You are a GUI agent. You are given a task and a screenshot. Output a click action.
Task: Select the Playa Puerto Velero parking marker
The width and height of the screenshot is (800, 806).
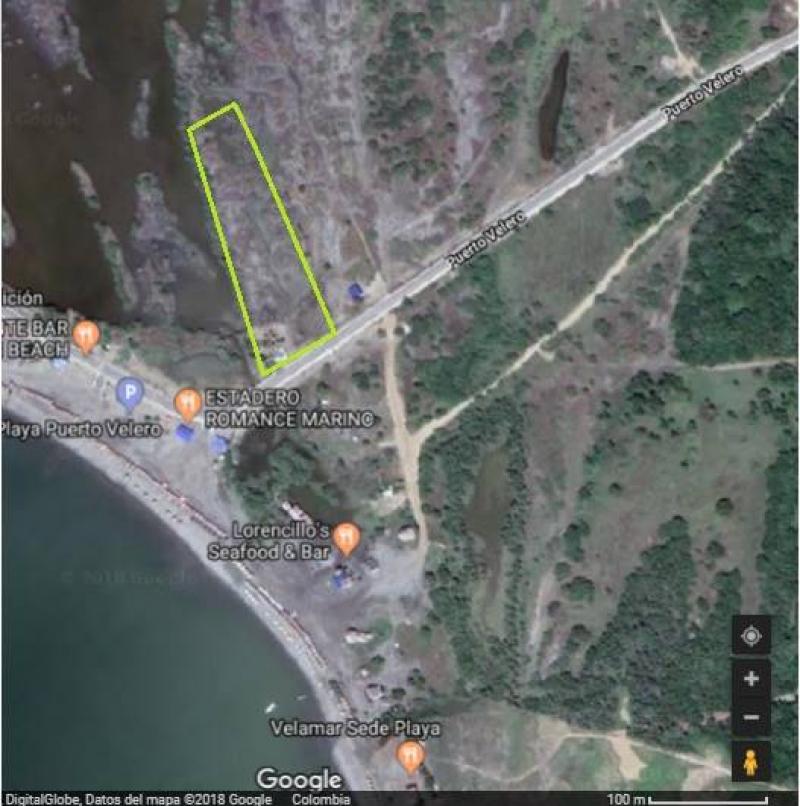click(x=129, y=393)
